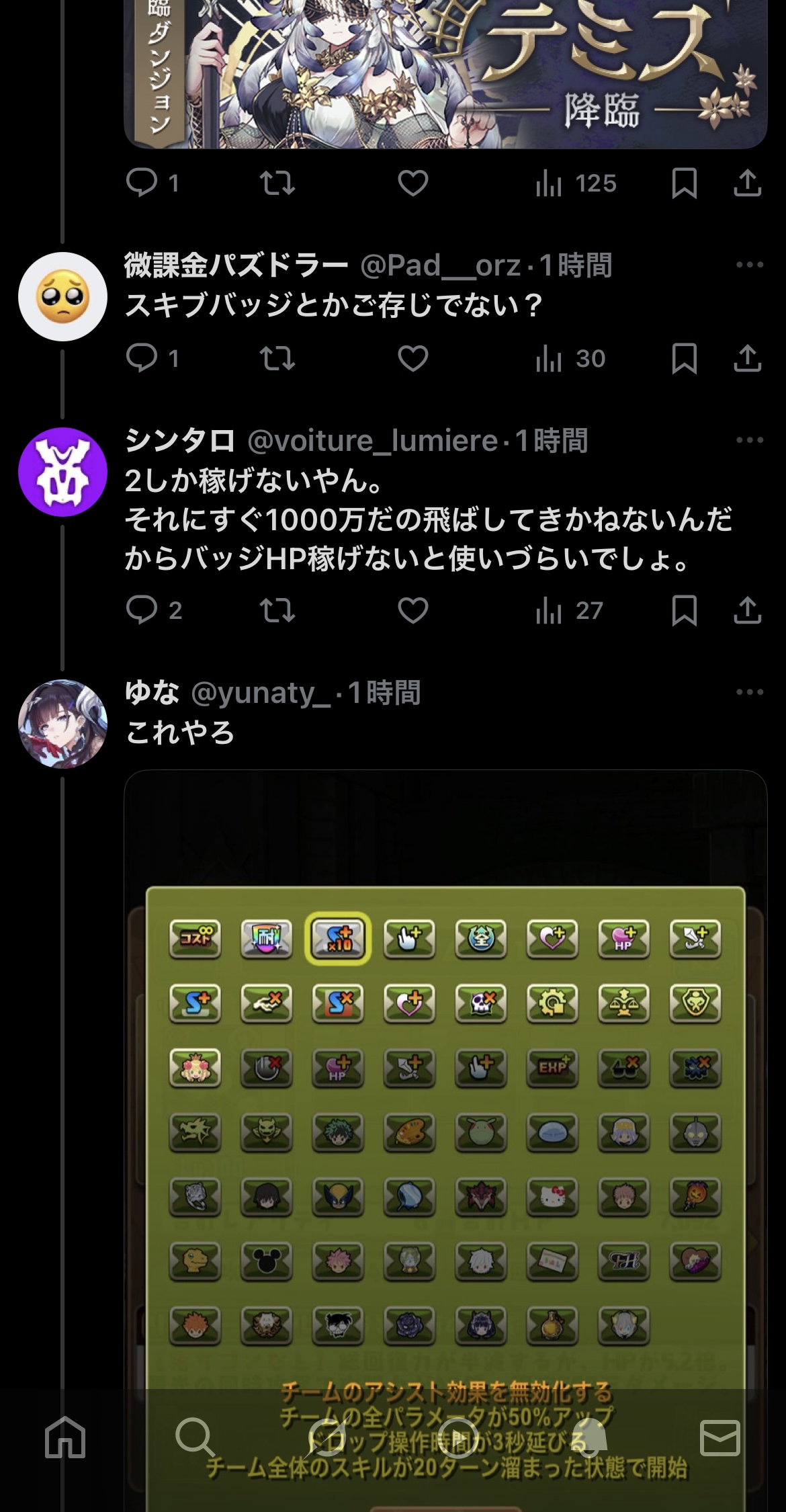Open overflow menu on ゆな's post
The height and width of the screenshot is (1512, 786).
(x=750, y=692)
